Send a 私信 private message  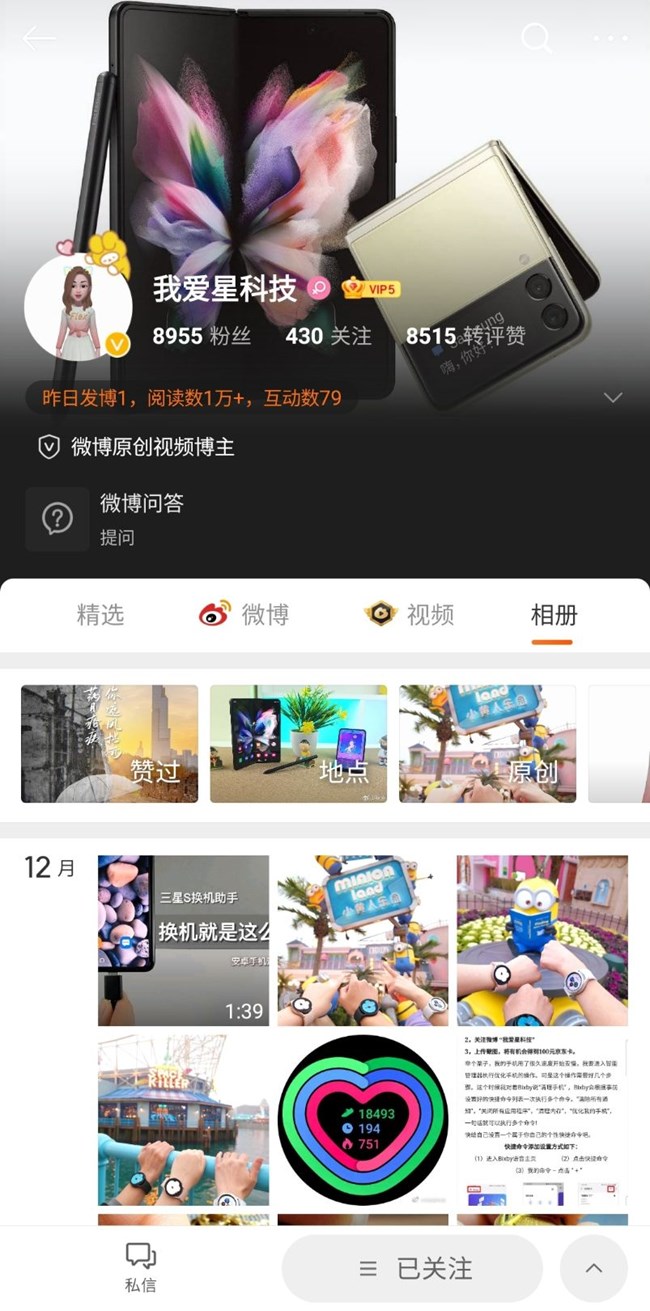141,1267
